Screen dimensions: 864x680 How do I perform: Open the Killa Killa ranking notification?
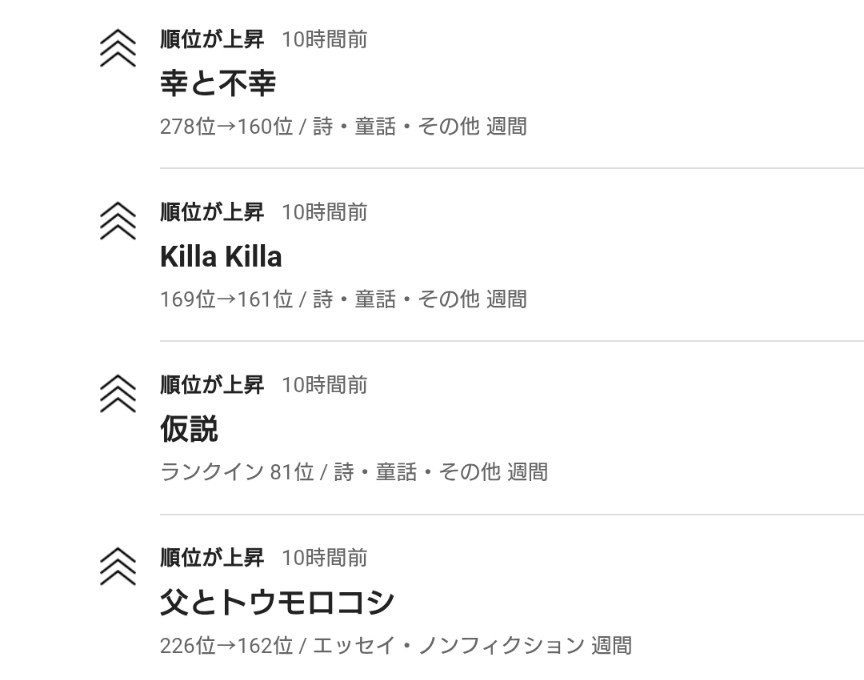tap(221, 257)
